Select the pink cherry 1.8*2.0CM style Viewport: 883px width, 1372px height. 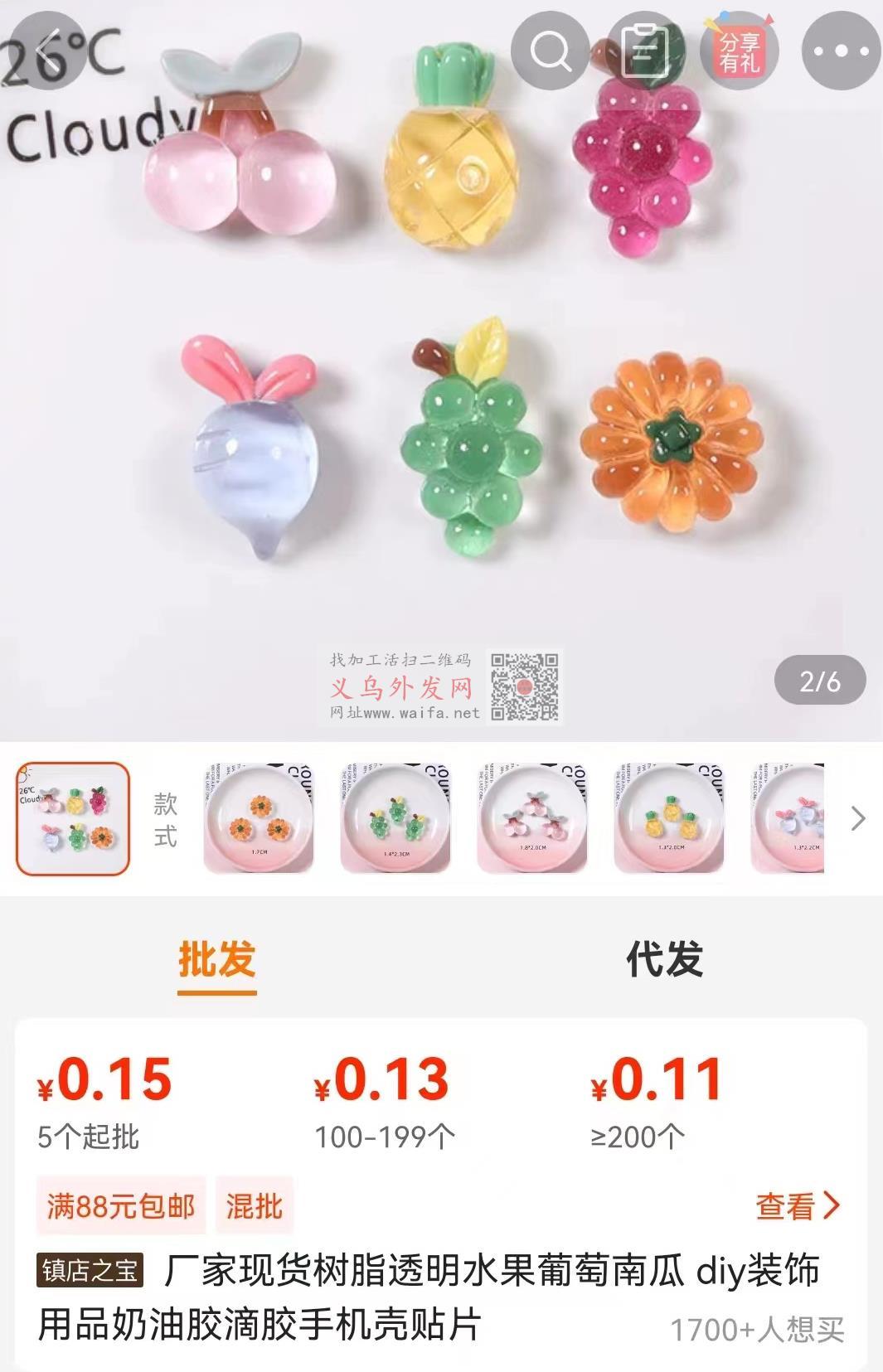(532, 819)
